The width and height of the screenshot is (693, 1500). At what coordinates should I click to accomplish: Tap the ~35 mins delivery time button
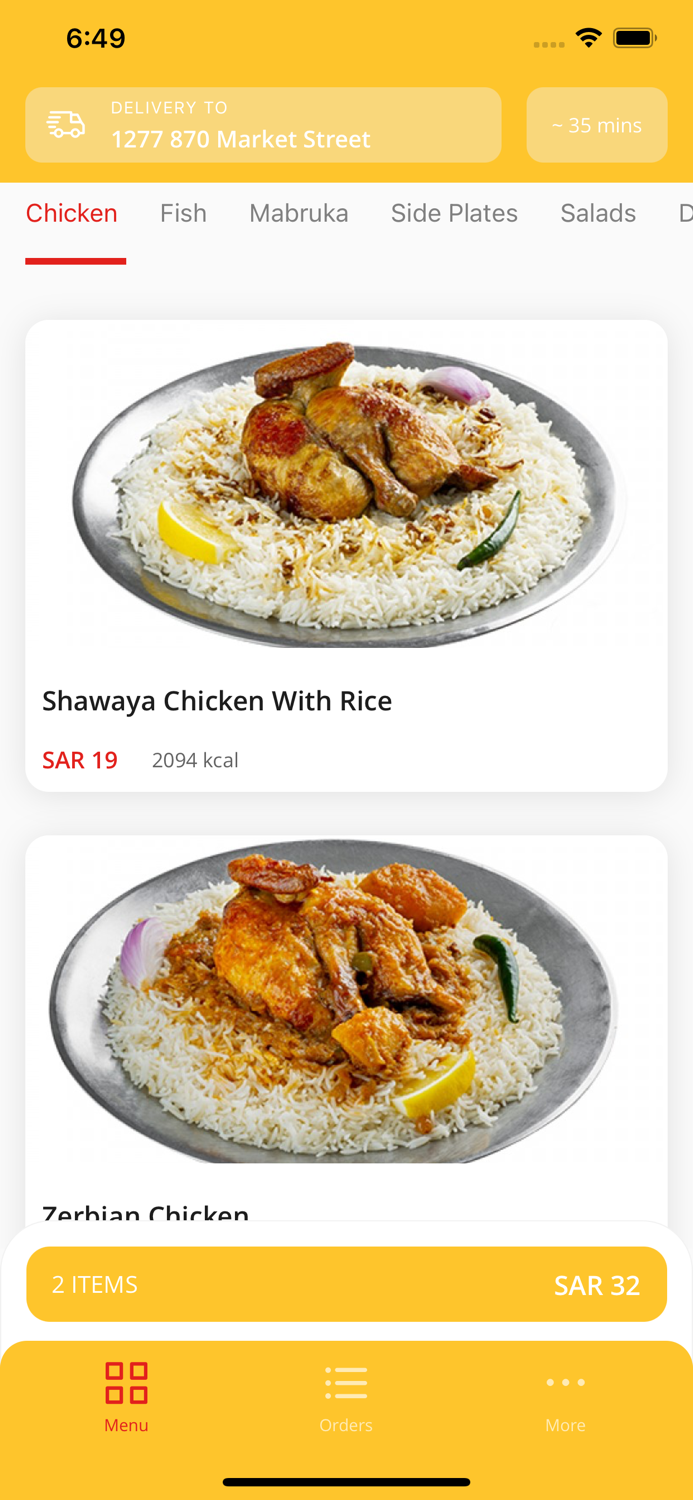(x=597, y=125)
